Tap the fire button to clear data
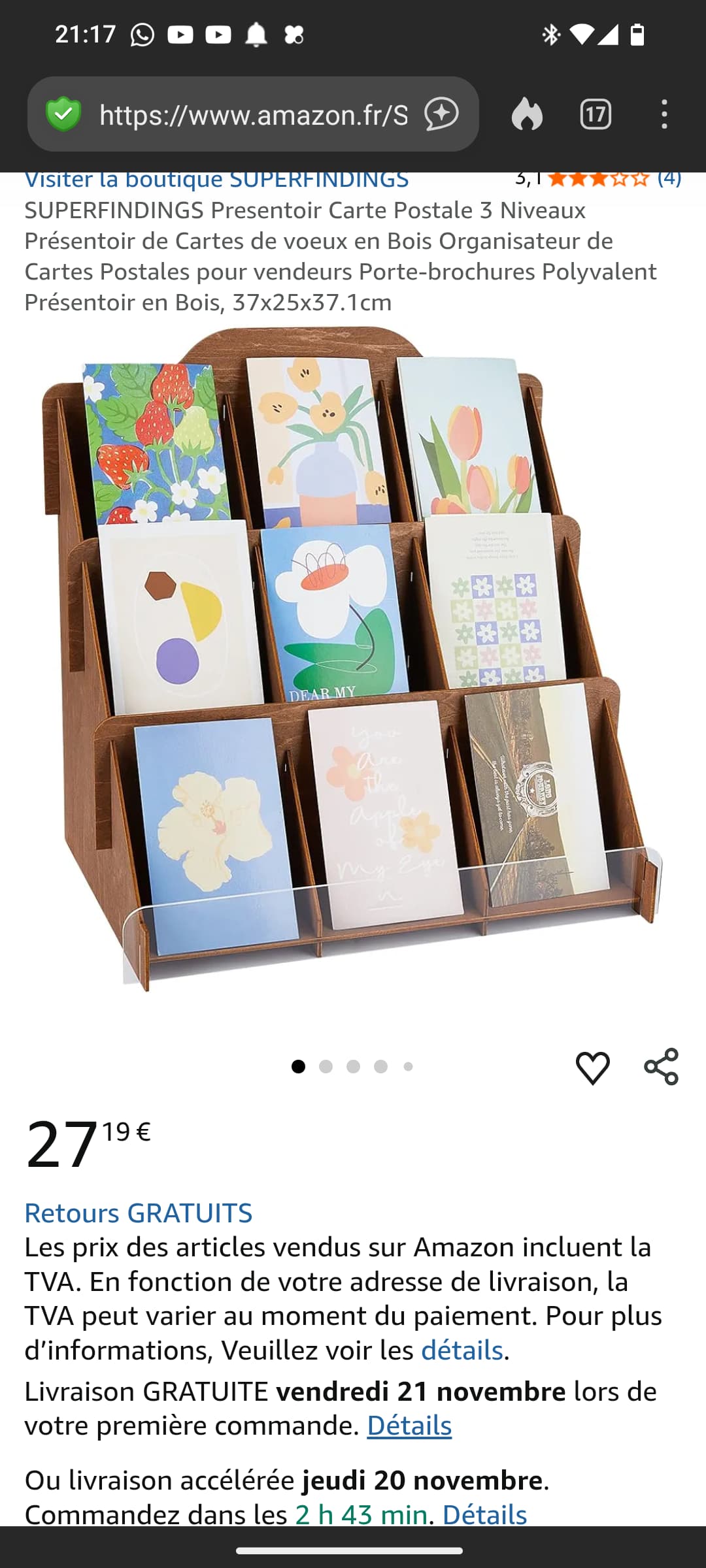 (x=527, y=114)
